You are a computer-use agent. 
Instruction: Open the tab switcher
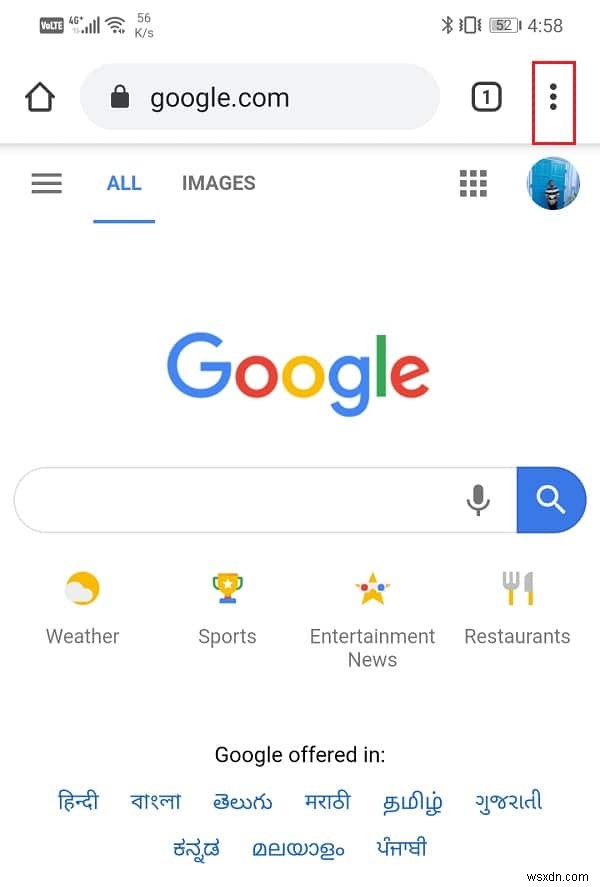[x=486, y=98]
